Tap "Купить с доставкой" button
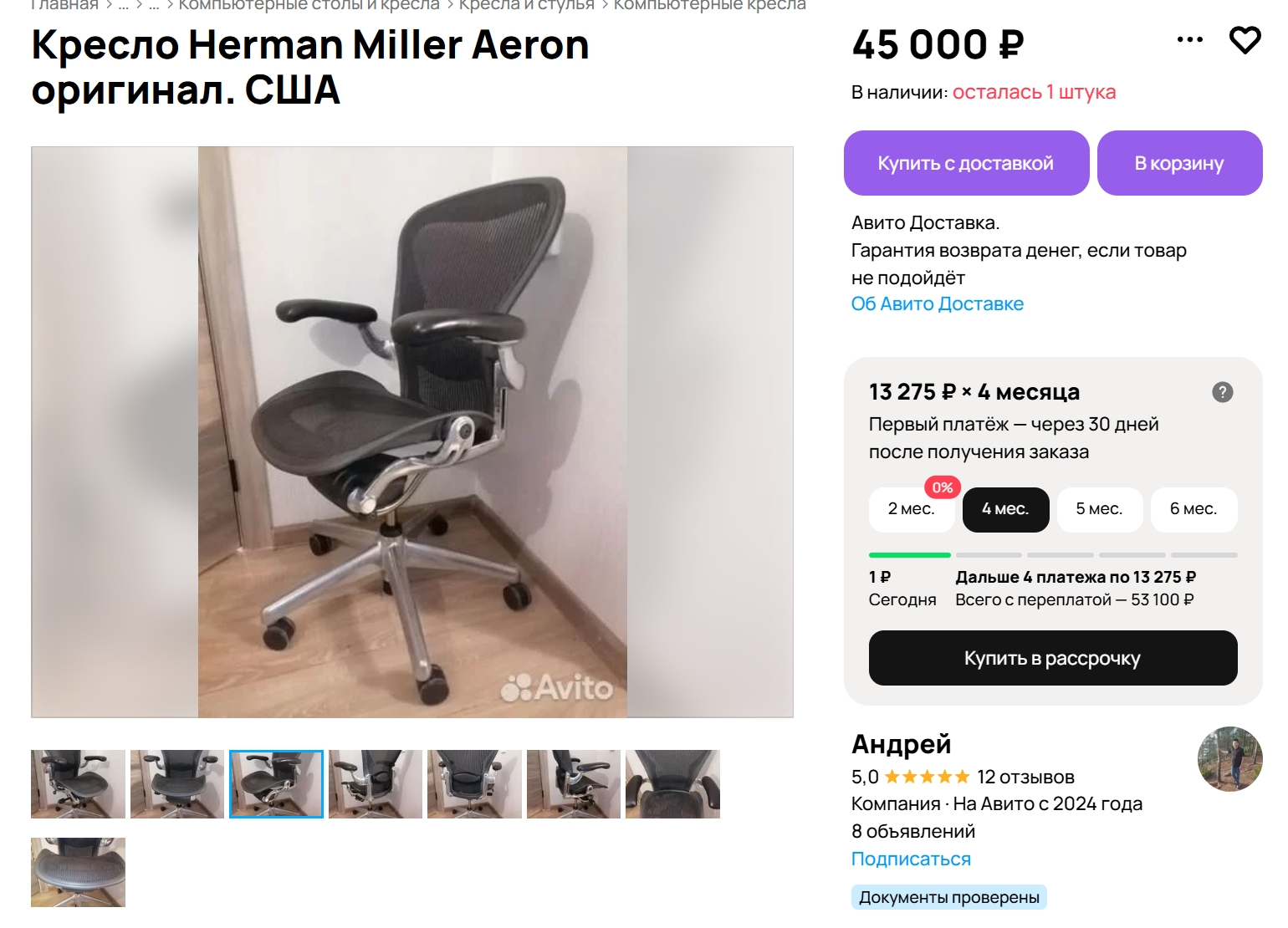Screen dimensions: 1288x928 (966, 163)
